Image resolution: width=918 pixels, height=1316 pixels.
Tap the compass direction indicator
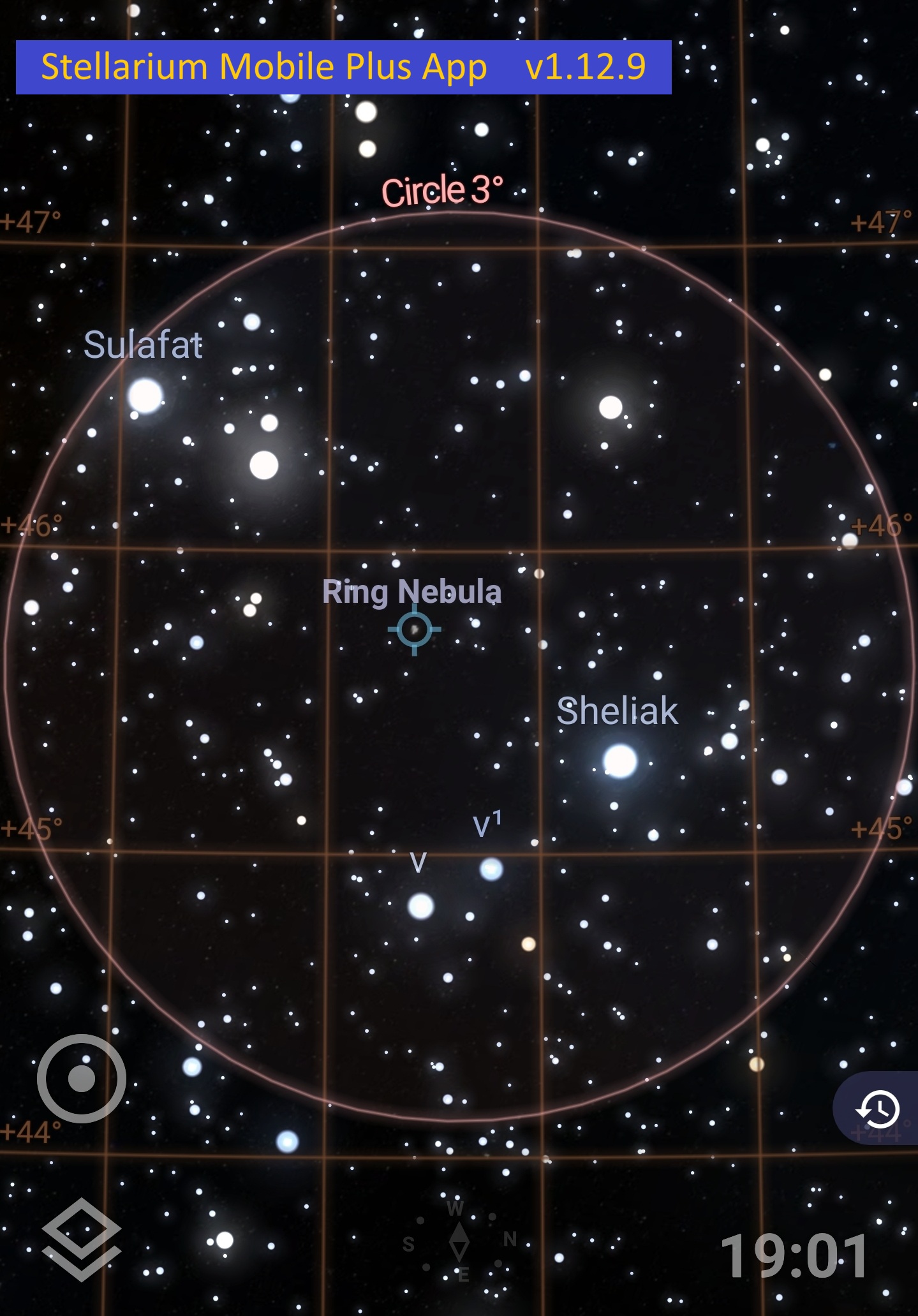pos(459,1241)
